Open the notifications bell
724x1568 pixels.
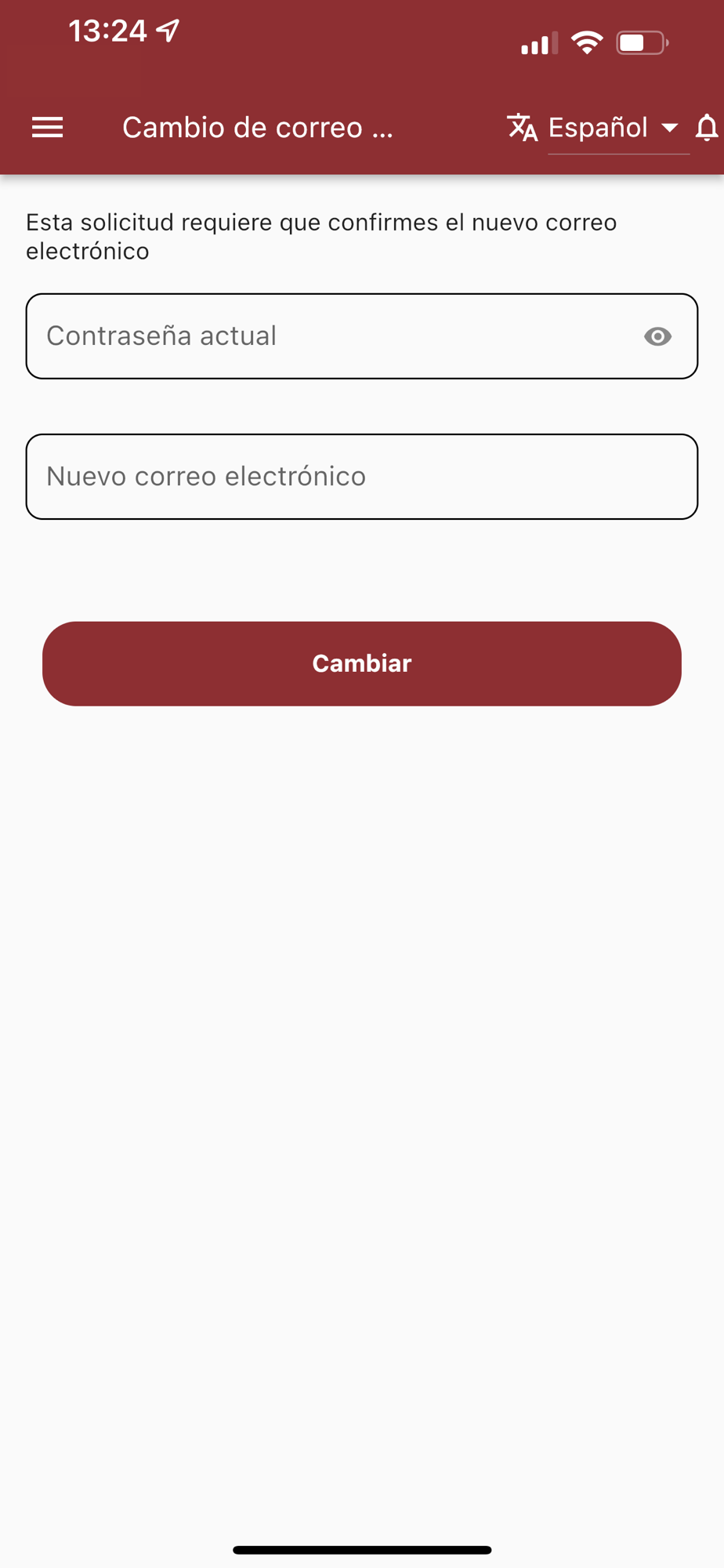tap(707, 127)
